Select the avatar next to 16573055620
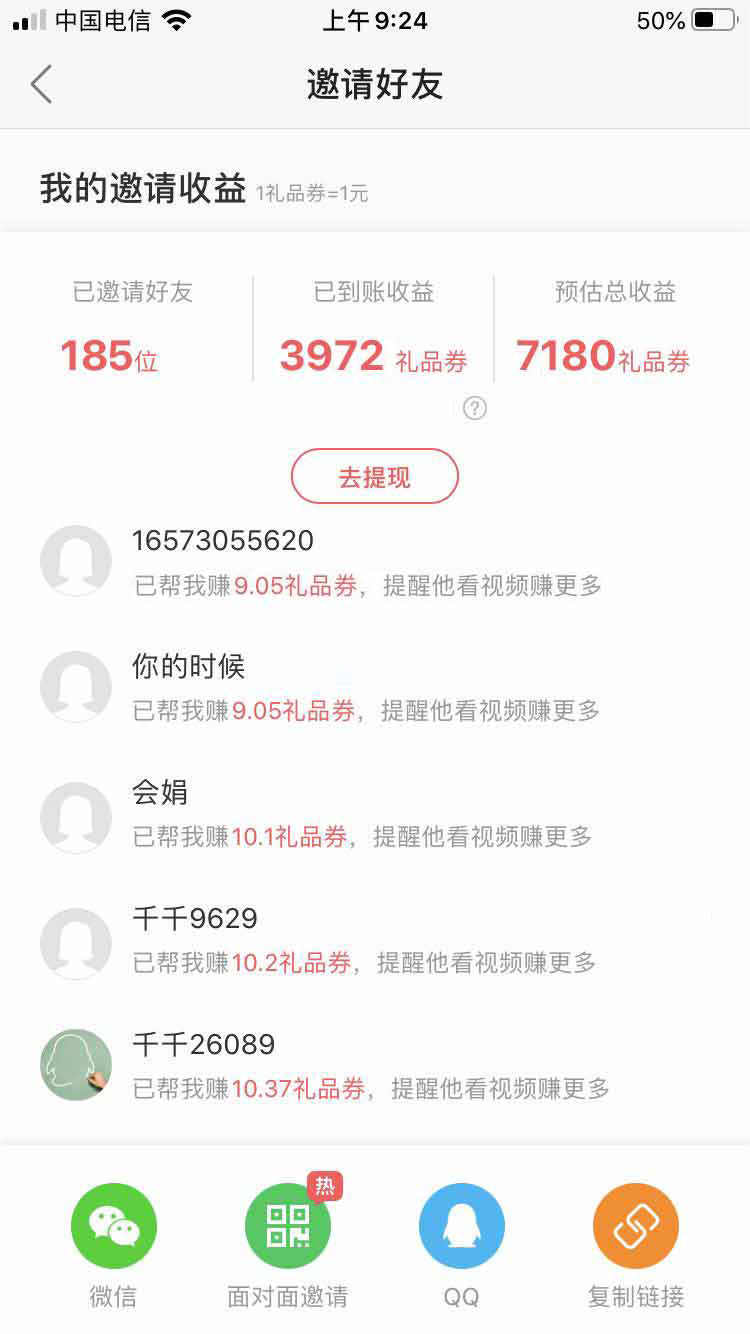 click(76, 560)
